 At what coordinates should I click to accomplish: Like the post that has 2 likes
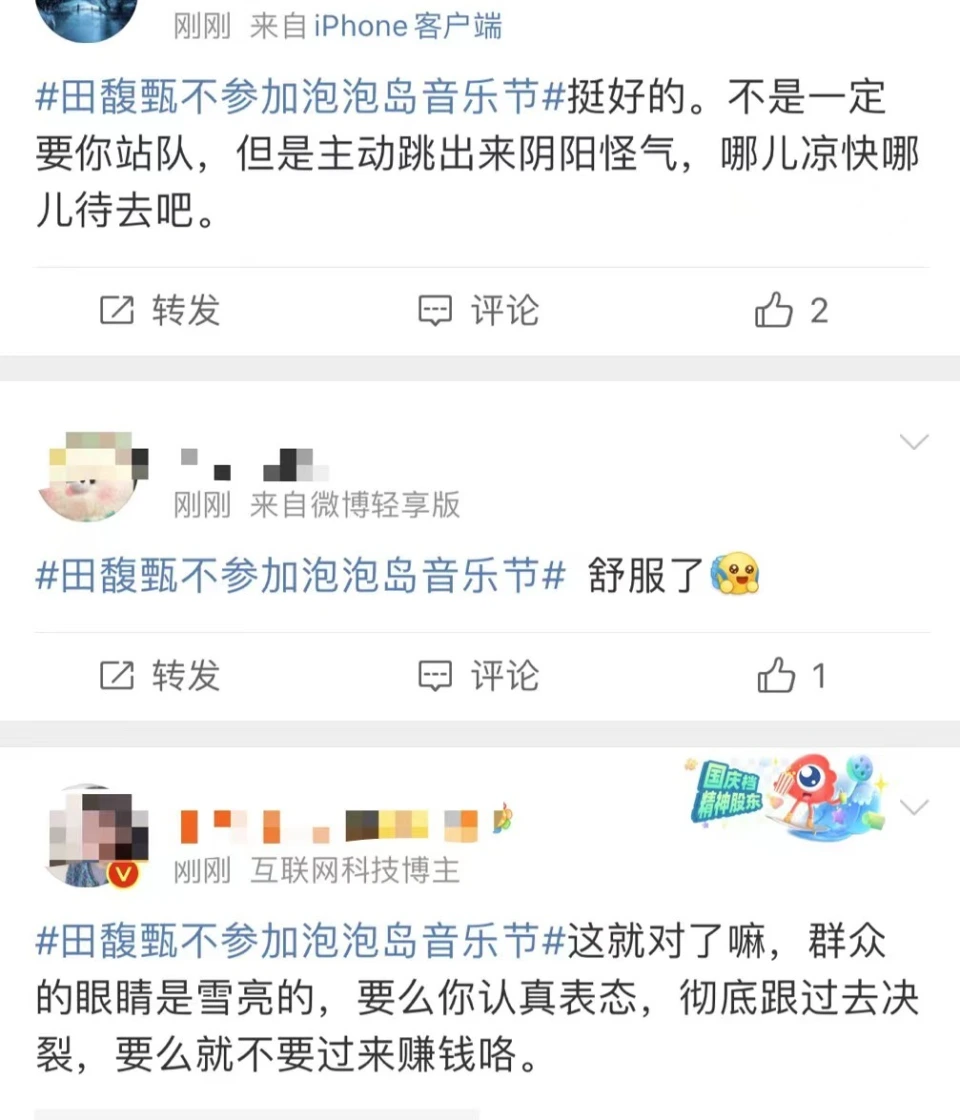tap(790, 311)
